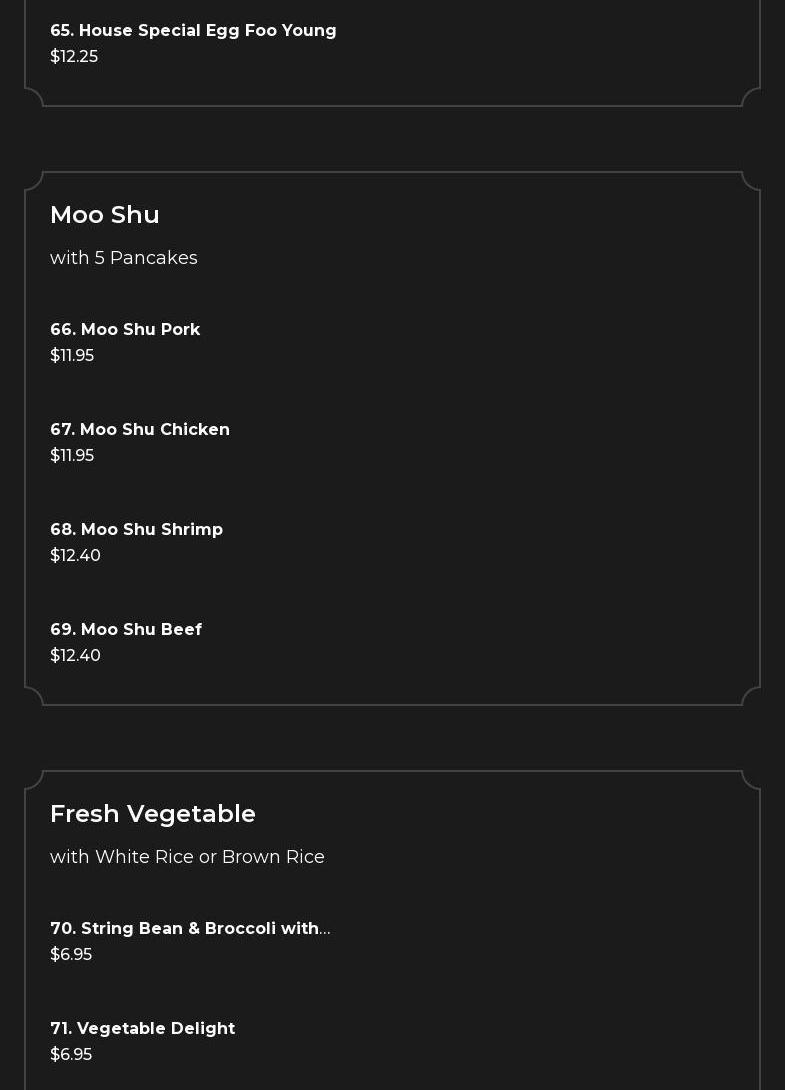Viewport: 785px width, 1090px height.
Task: Select 71. Vegetable Delight
Action: click(143, 1029)
